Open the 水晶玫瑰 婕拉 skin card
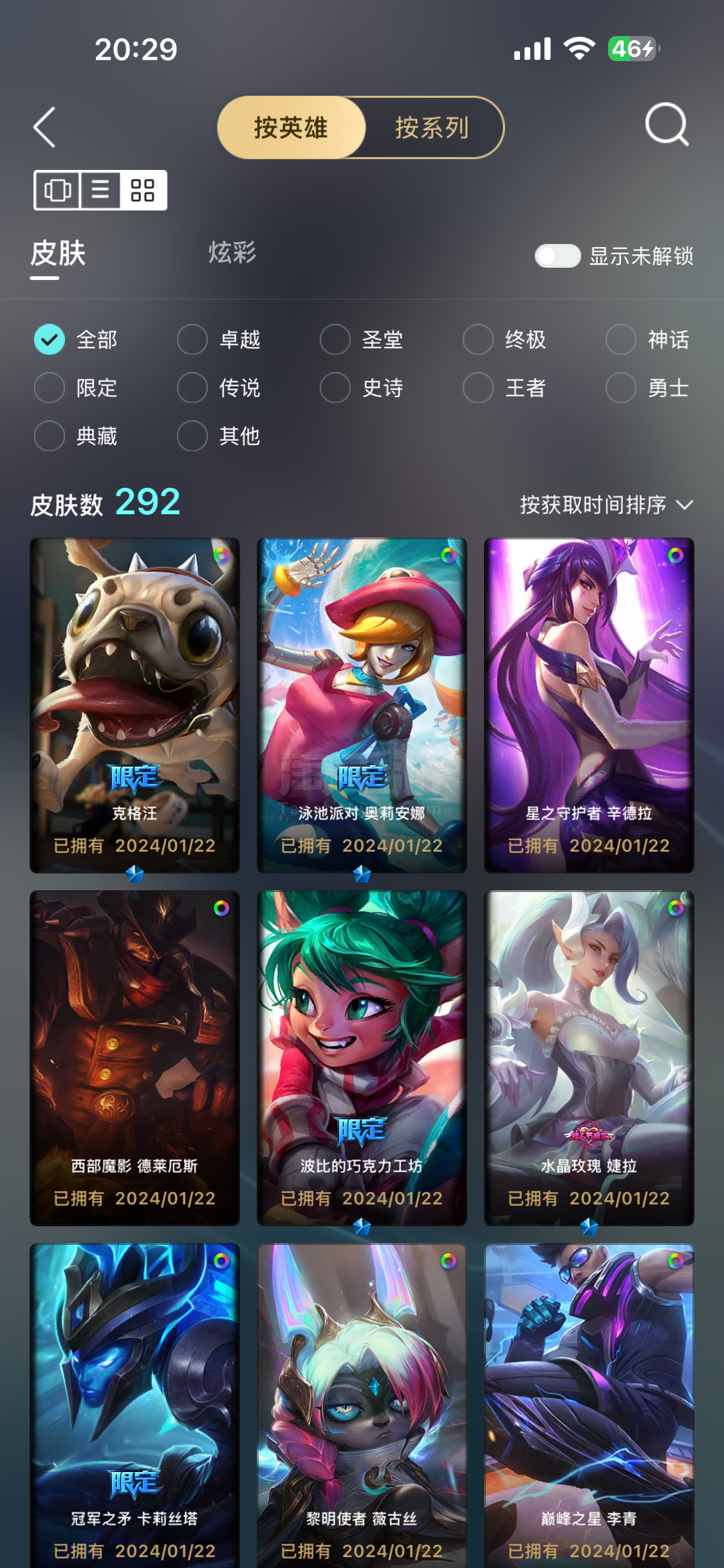 tap(589, 1058)
